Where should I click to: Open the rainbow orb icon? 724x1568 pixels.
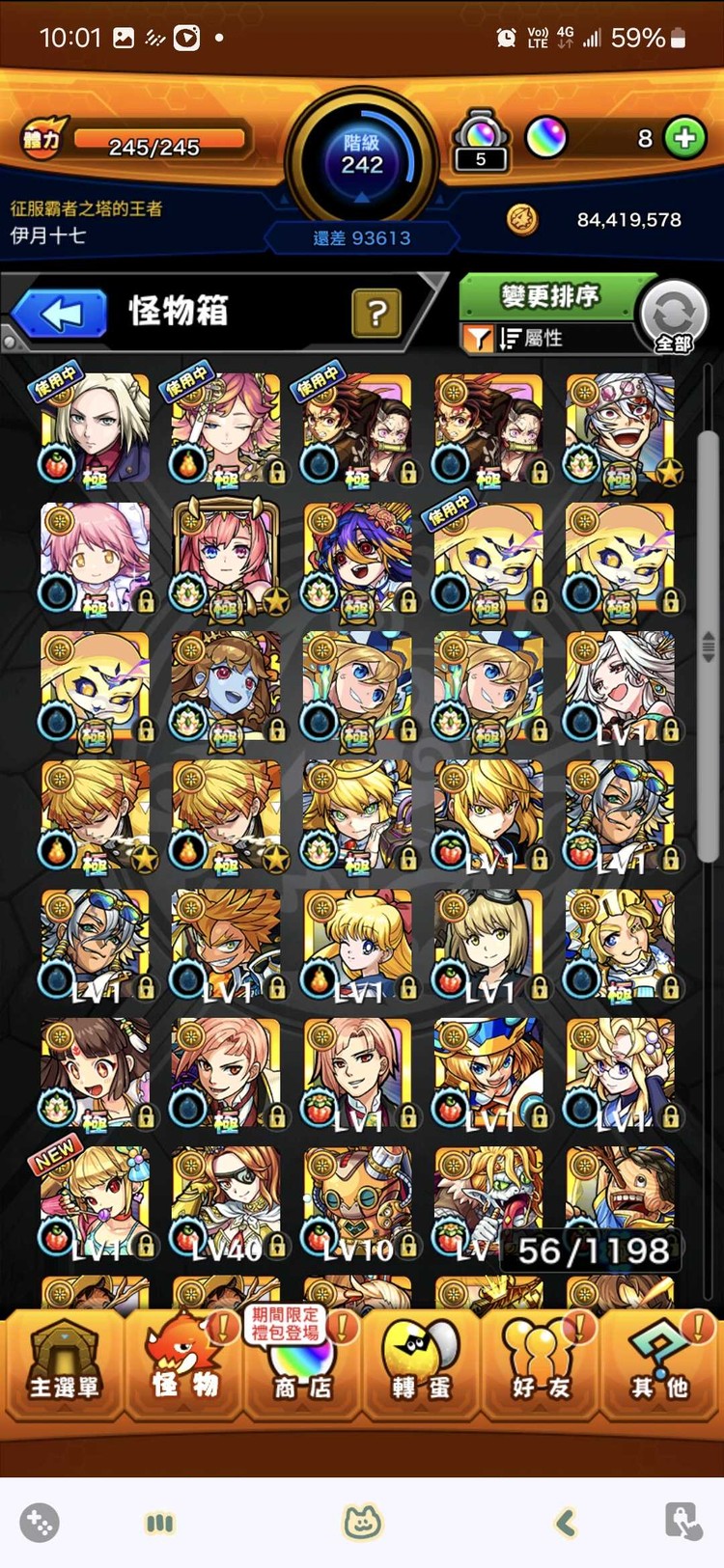545,139
